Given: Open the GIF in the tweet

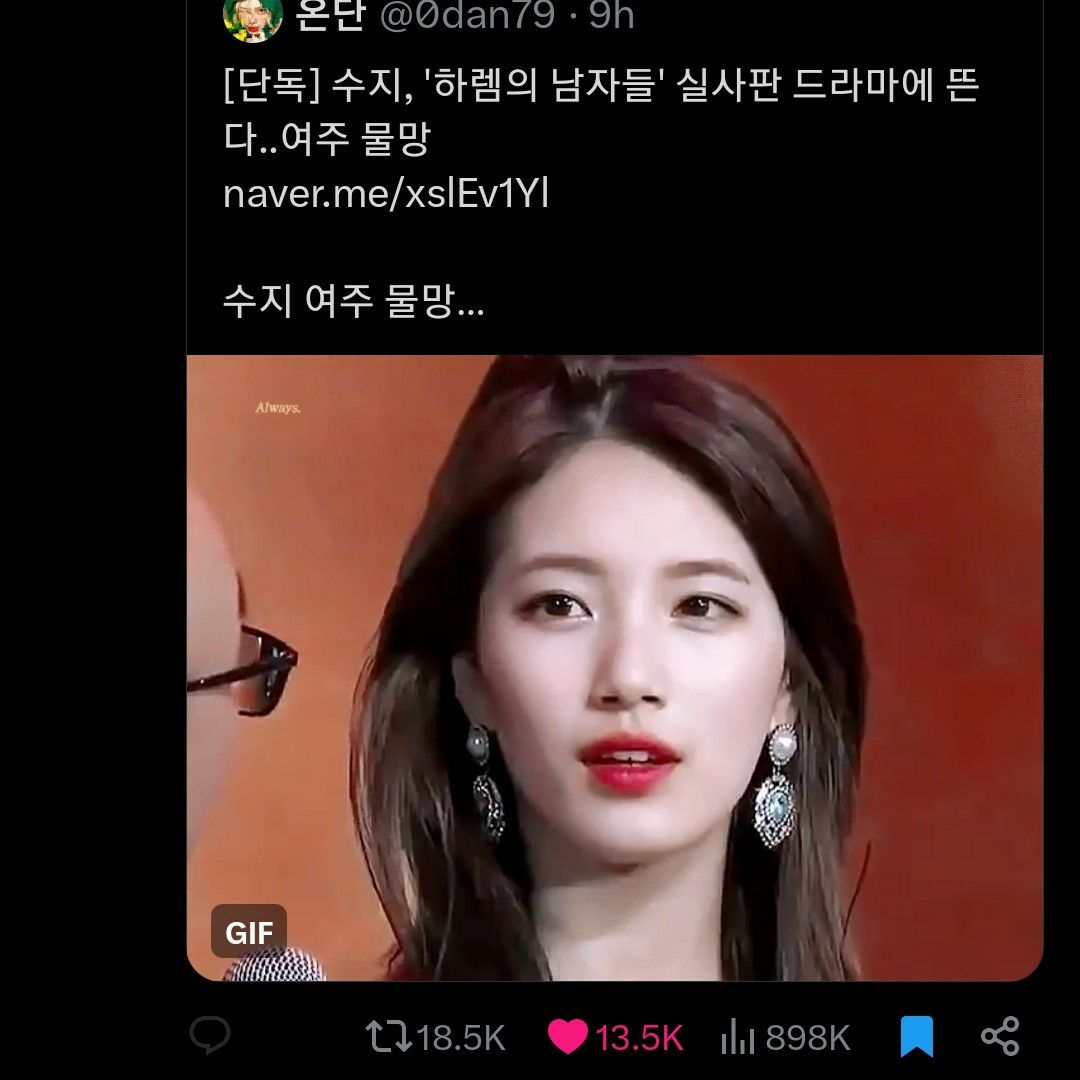Looking at the screenshot, I should coord(614,667).
